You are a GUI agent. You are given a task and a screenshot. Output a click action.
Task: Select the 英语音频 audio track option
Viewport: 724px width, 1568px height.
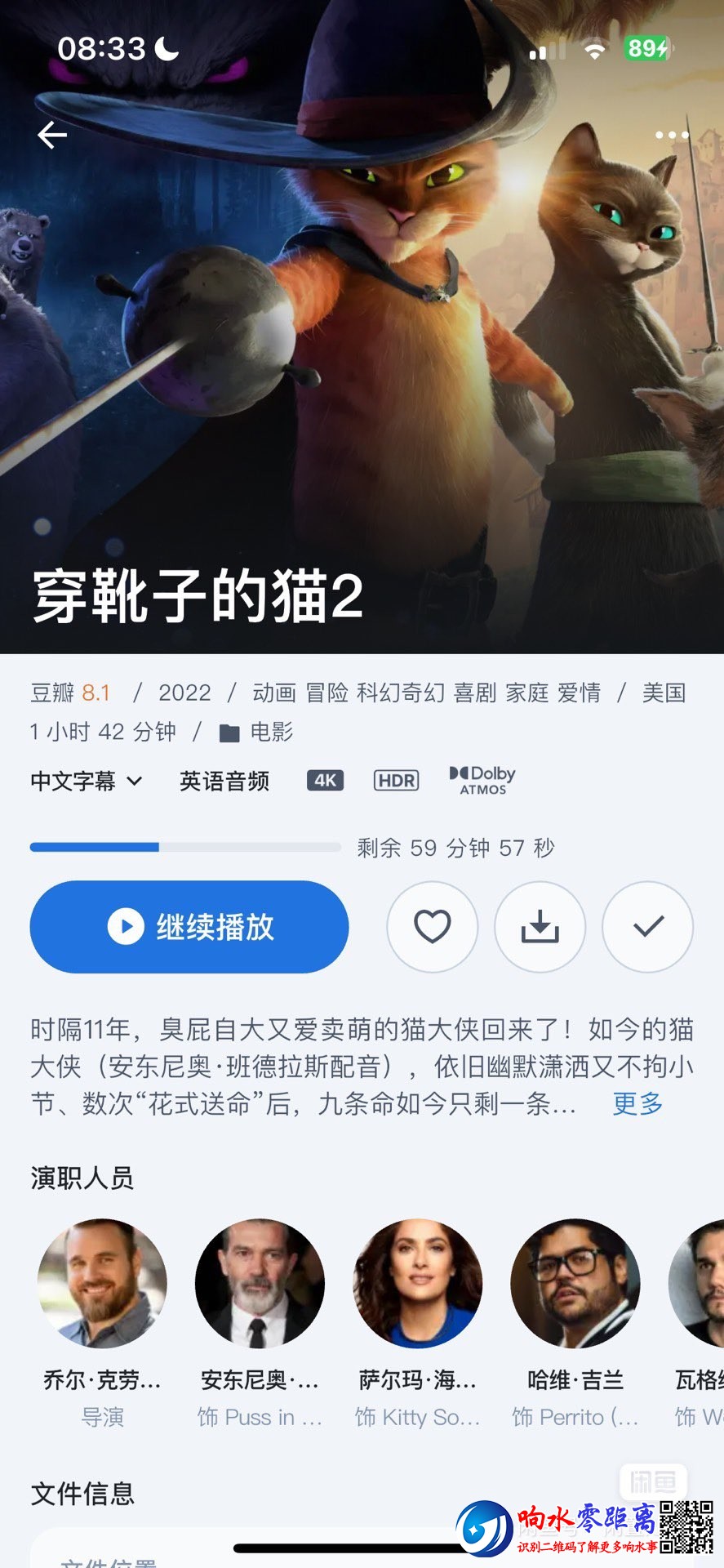tap(224, 782)
